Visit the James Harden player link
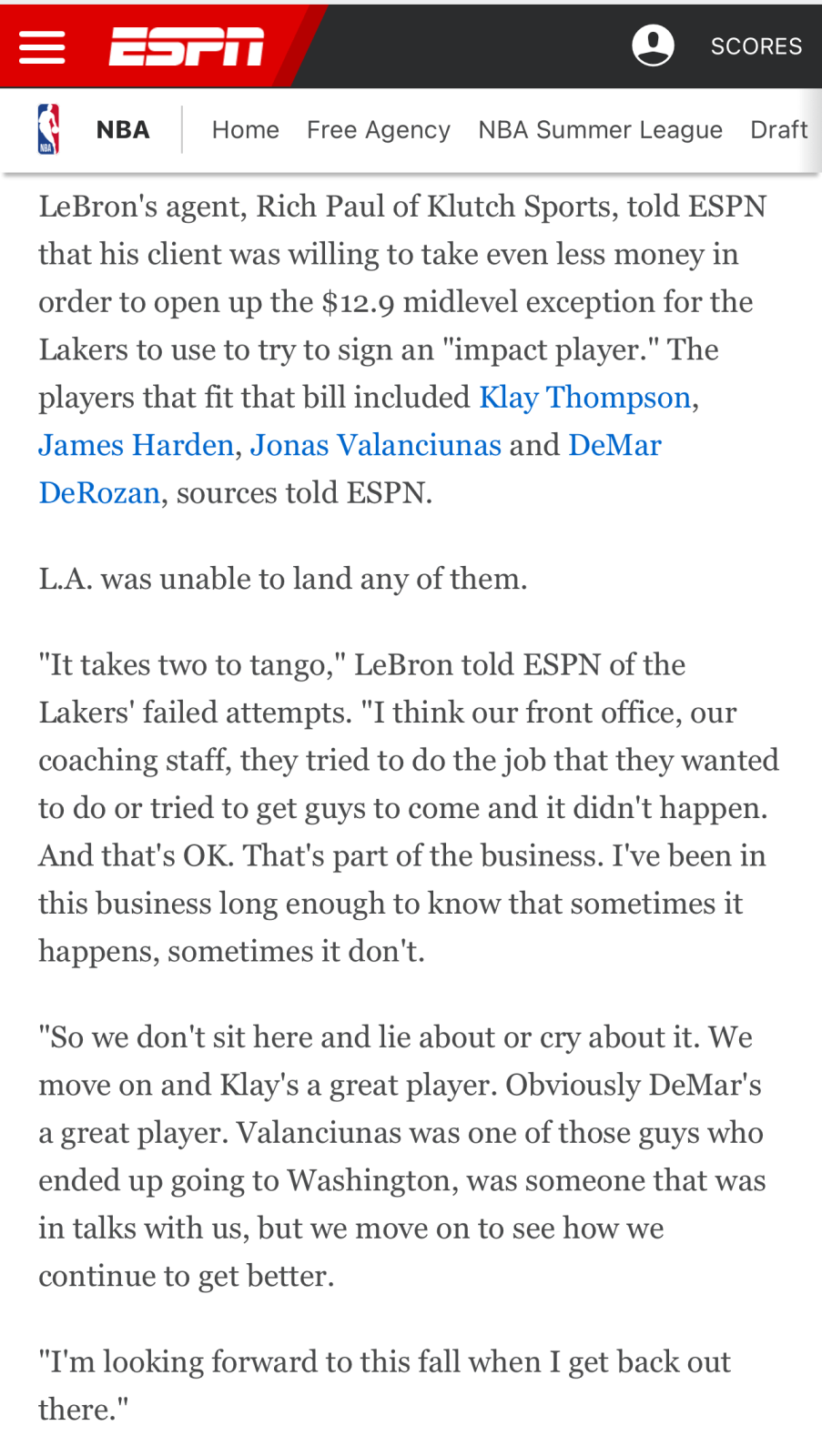This screenshot has height=1456, width=822. (x=137, y=445)
